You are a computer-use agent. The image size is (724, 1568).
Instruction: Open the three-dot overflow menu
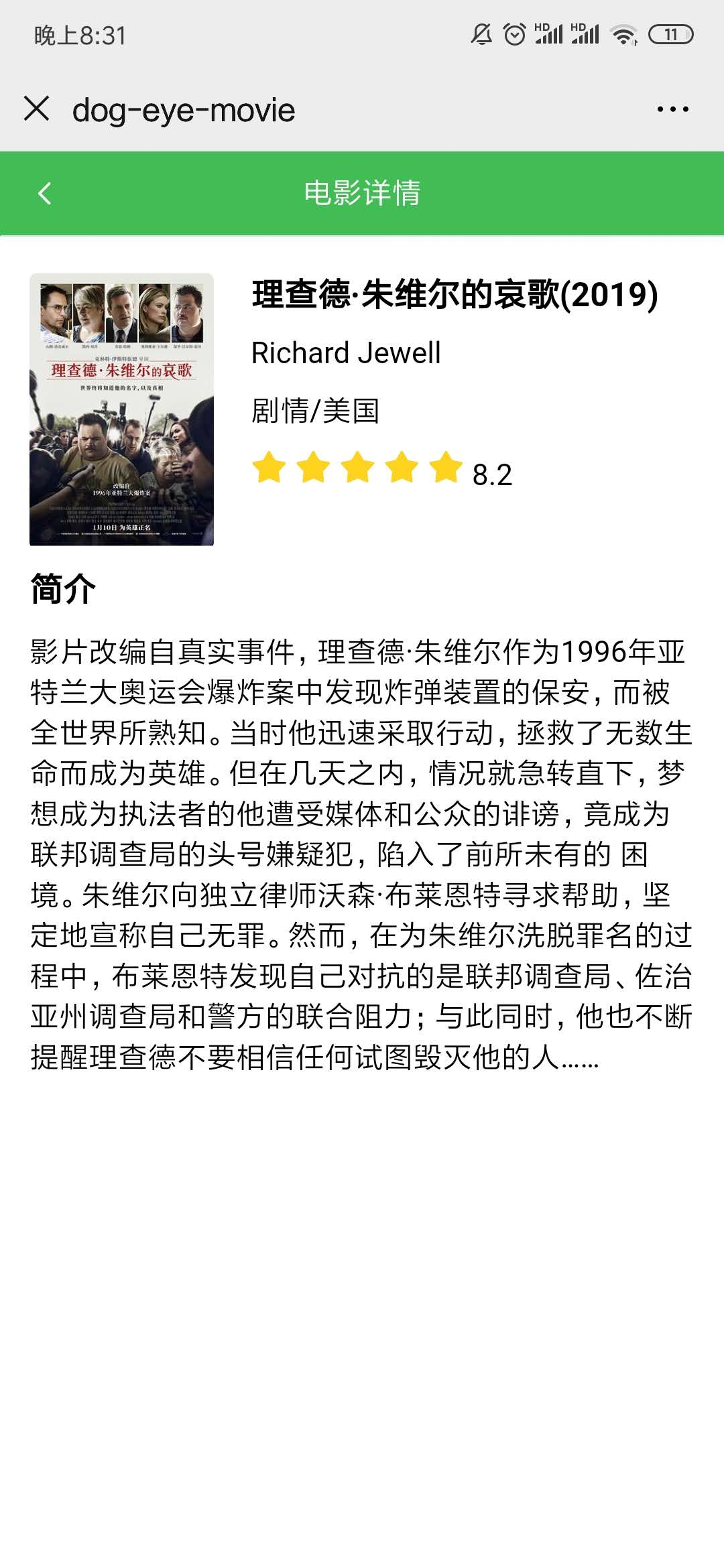coord(672,109)
